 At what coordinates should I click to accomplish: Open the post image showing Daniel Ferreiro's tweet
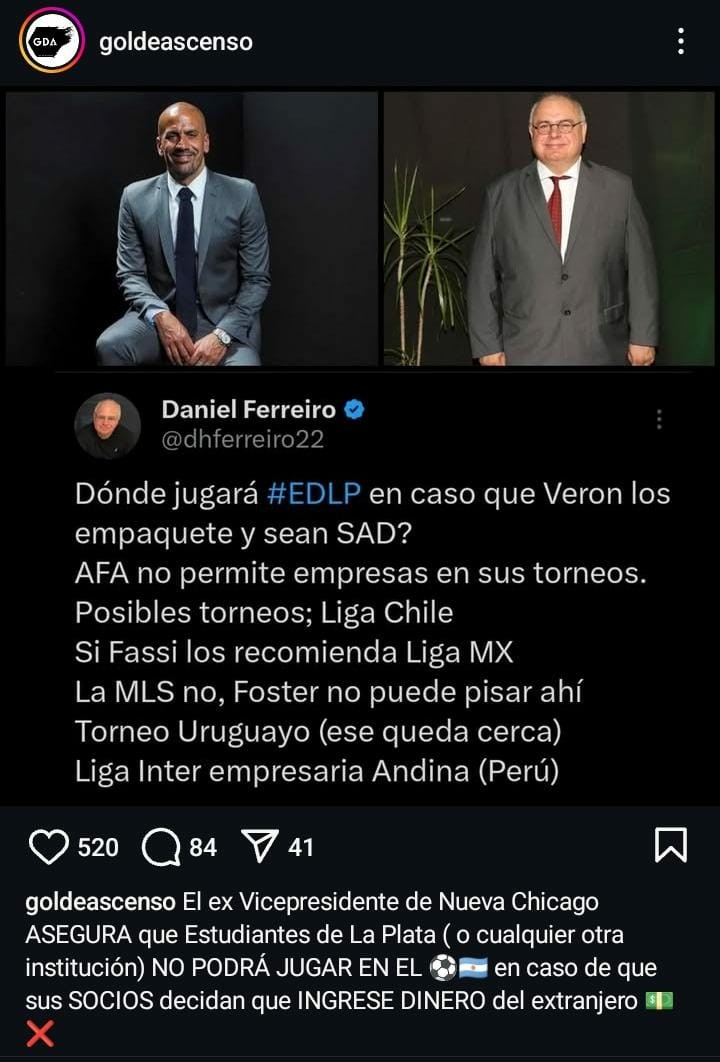(360, 450)
